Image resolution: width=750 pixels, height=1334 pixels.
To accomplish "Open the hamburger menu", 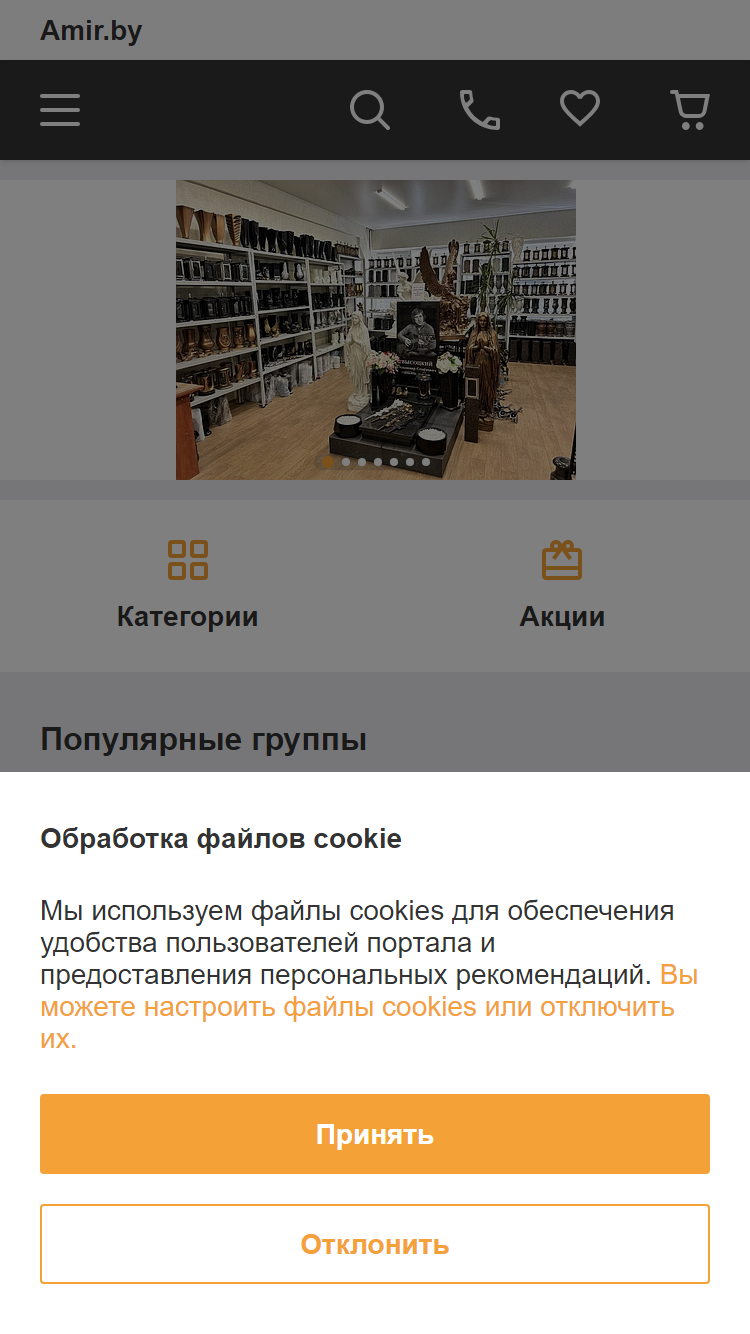I will pyautogui.click(x=60, y=110).
